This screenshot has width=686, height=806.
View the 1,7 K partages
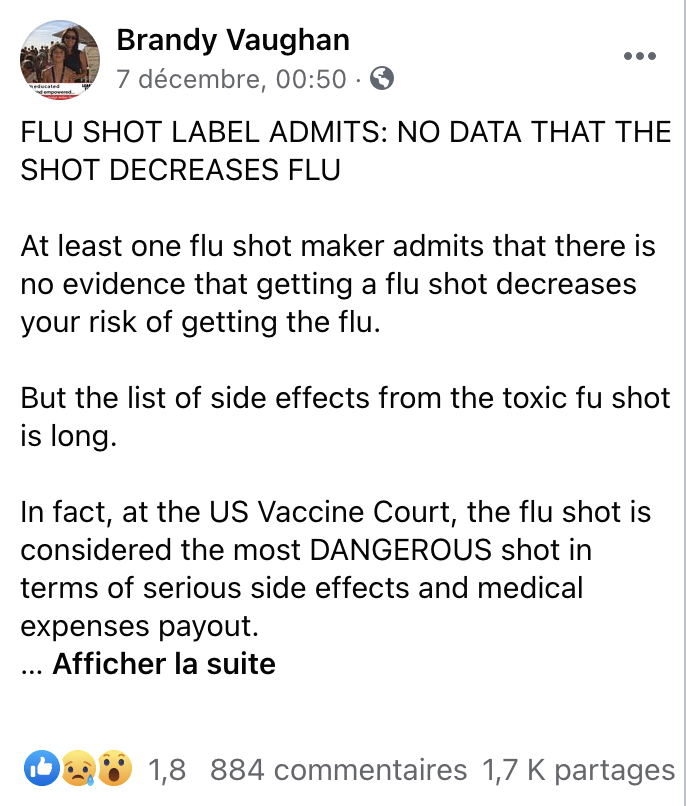579,770
